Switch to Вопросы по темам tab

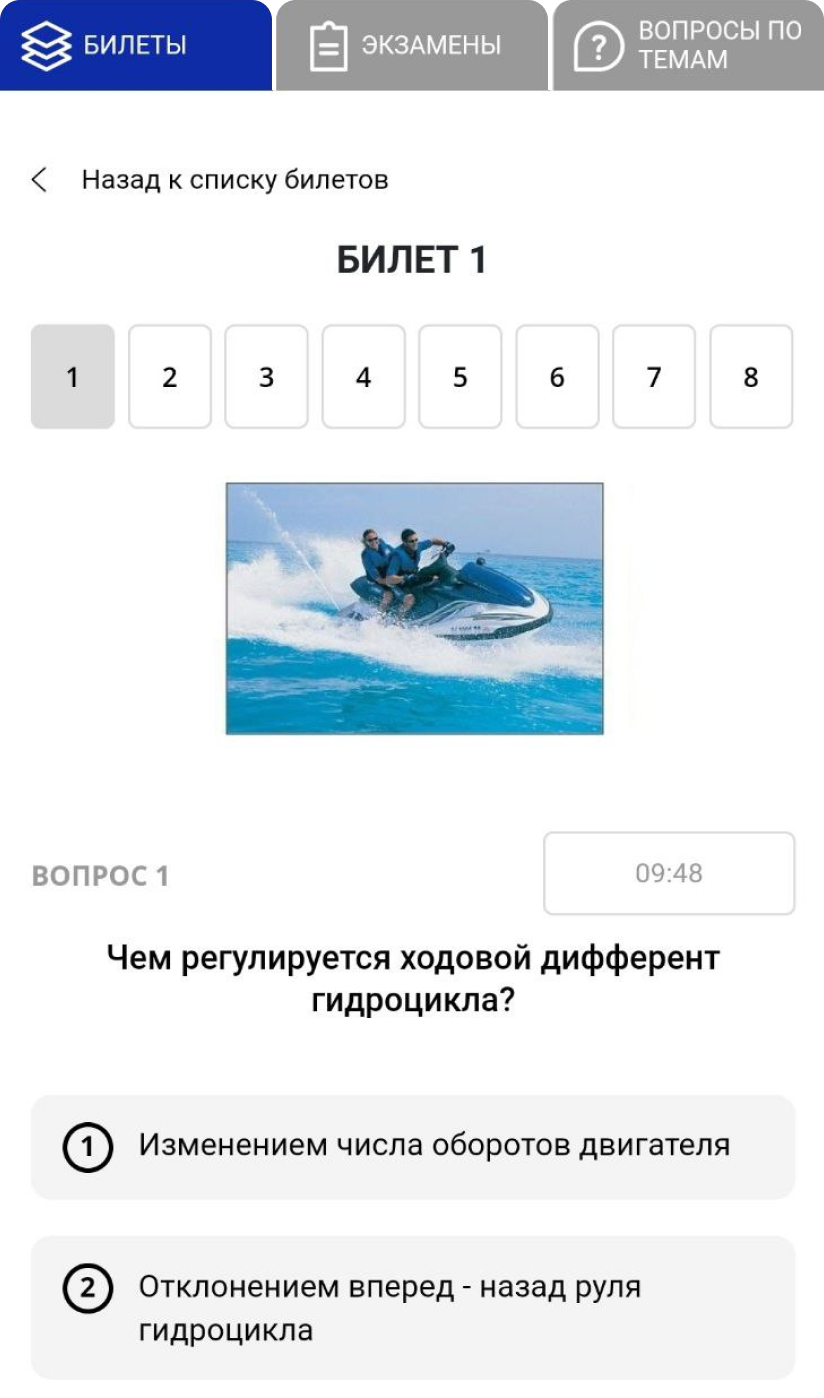688,45
